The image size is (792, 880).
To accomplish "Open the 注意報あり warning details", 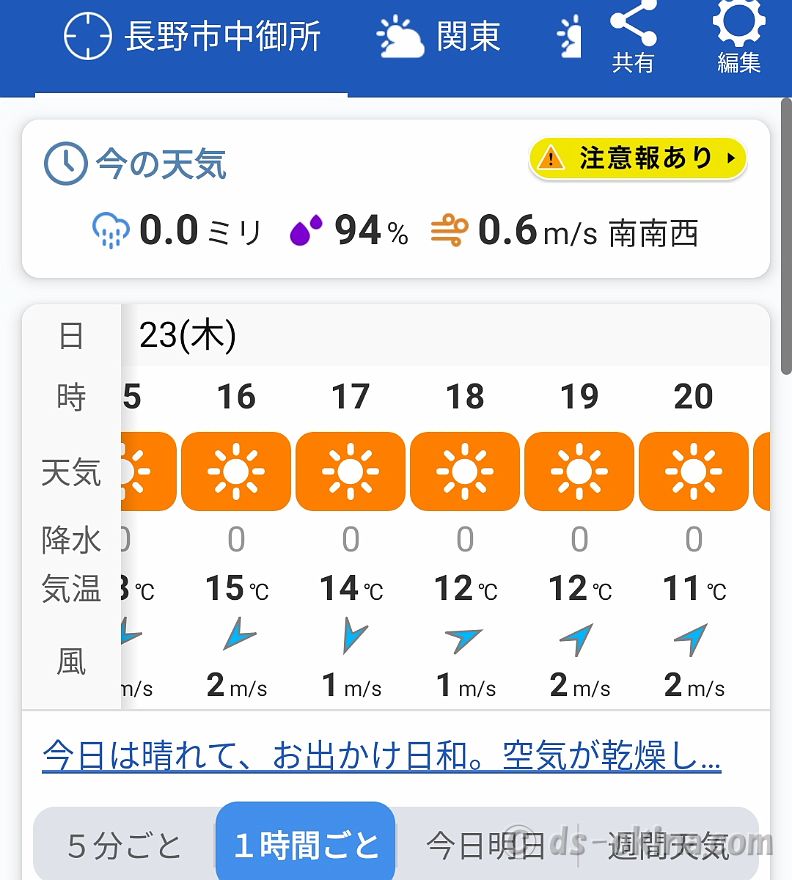I will [x=638, y=158].
